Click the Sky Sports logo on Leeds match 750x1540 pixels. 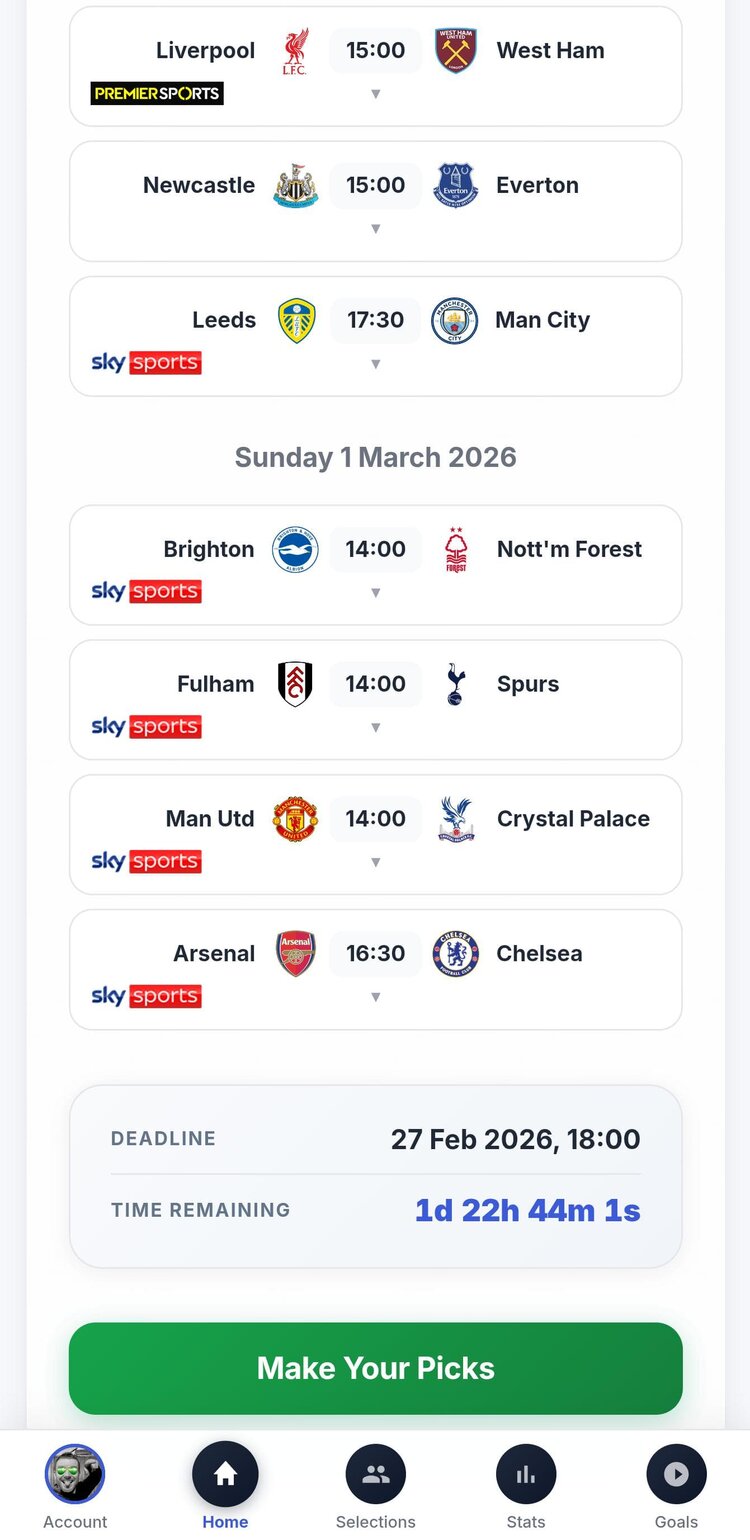146,363
